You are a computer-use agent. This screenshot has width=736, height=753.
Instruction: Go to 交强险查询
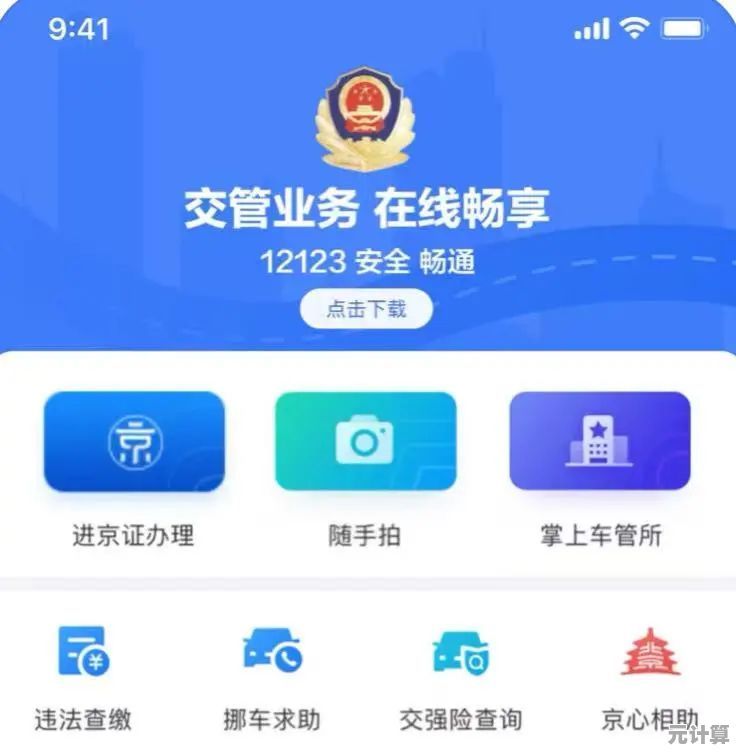pyautogui.click(x=461, y=653)
